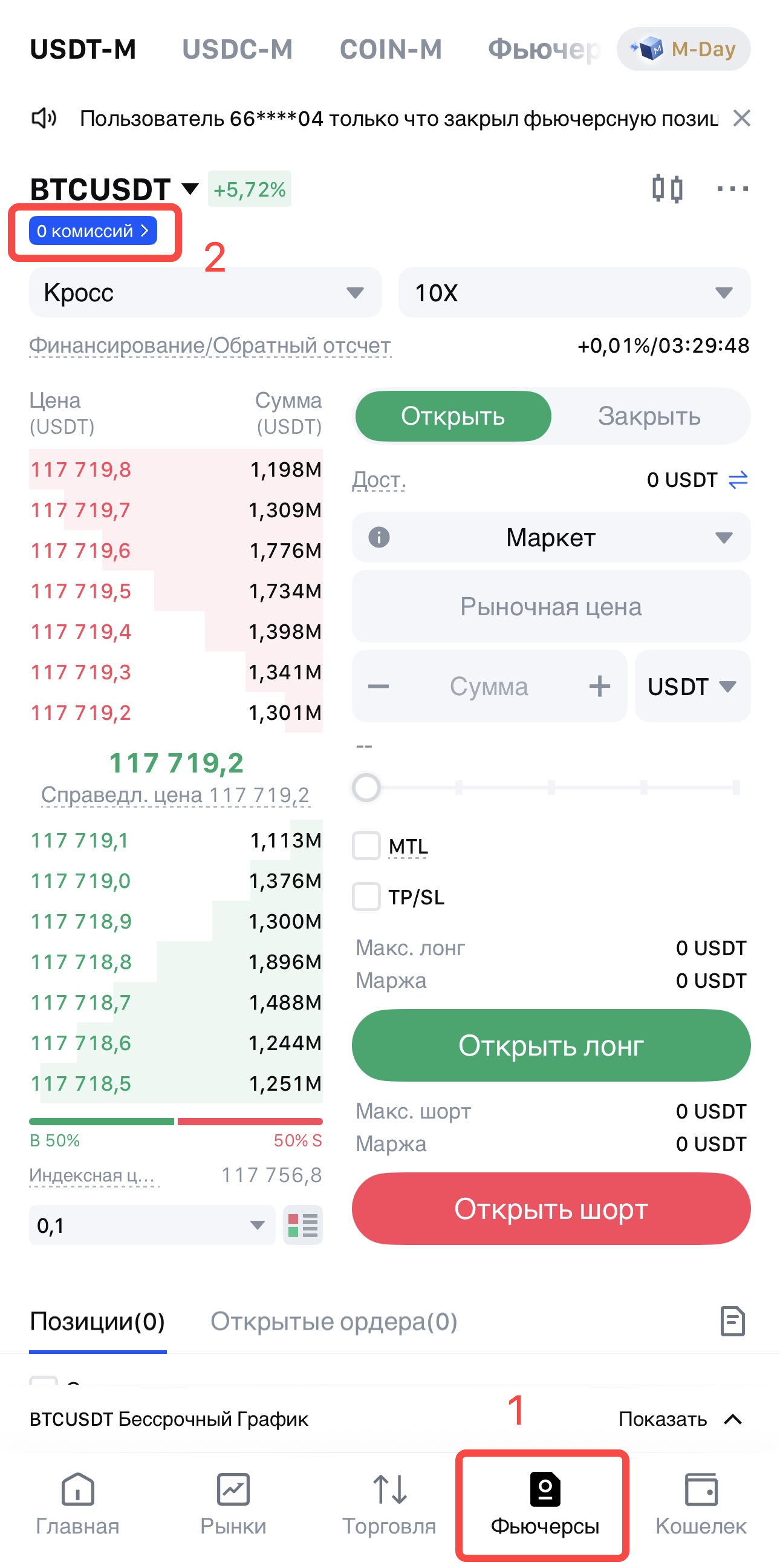Open the candlestick chart icon
Viewport: 780px width, 1568px height.
click(667, 189)
